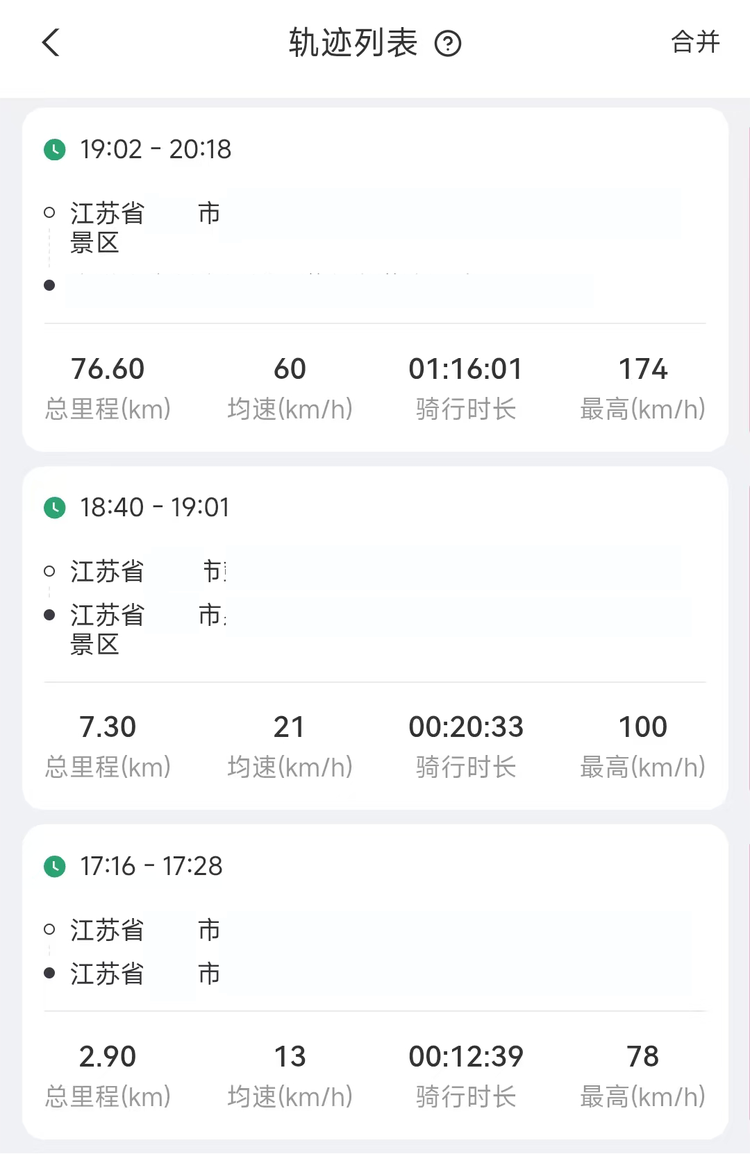Open the help icon beside 轨迹列表
The width and height of the screenshot is (750, 1154).
coord(448,44)
